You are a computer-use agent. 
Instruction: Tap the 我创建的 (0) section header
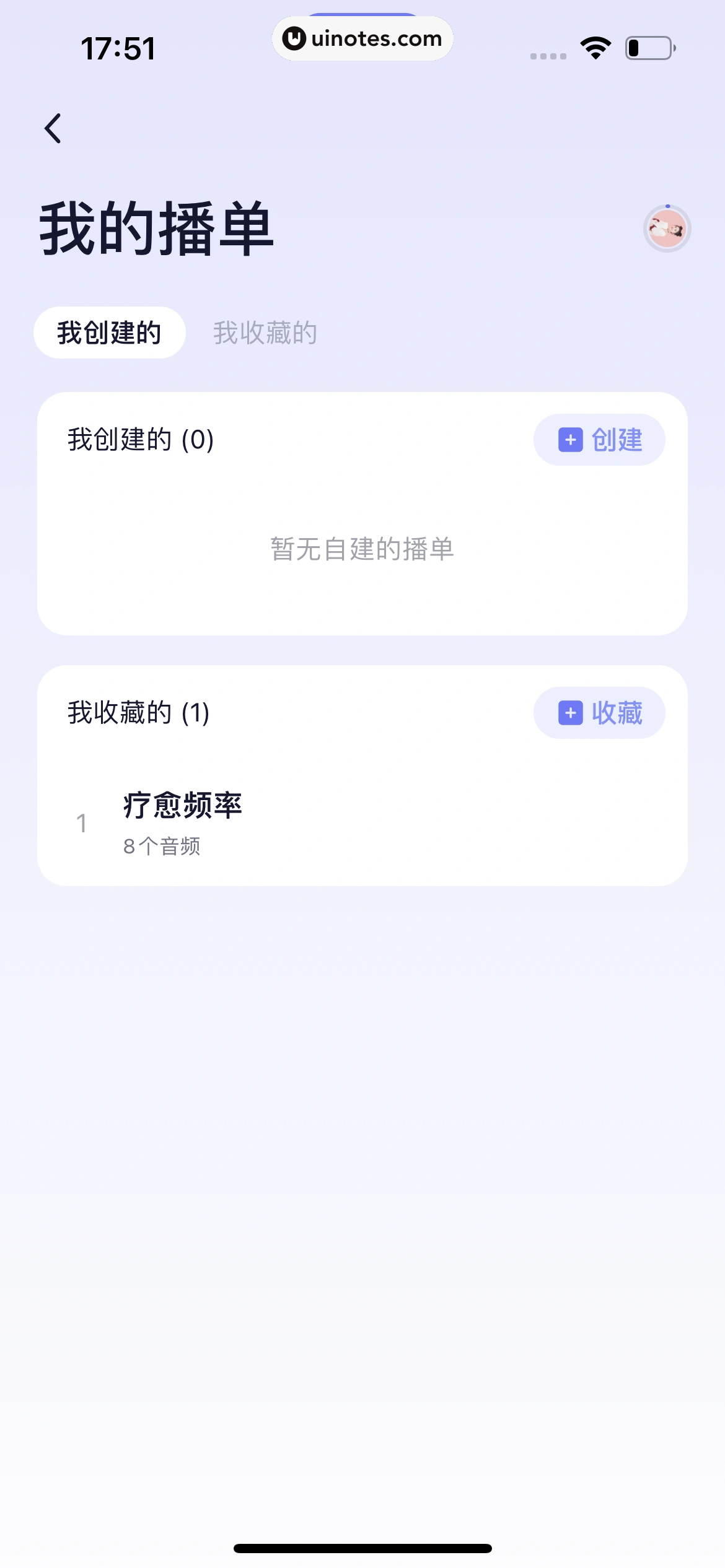[139, 440]
